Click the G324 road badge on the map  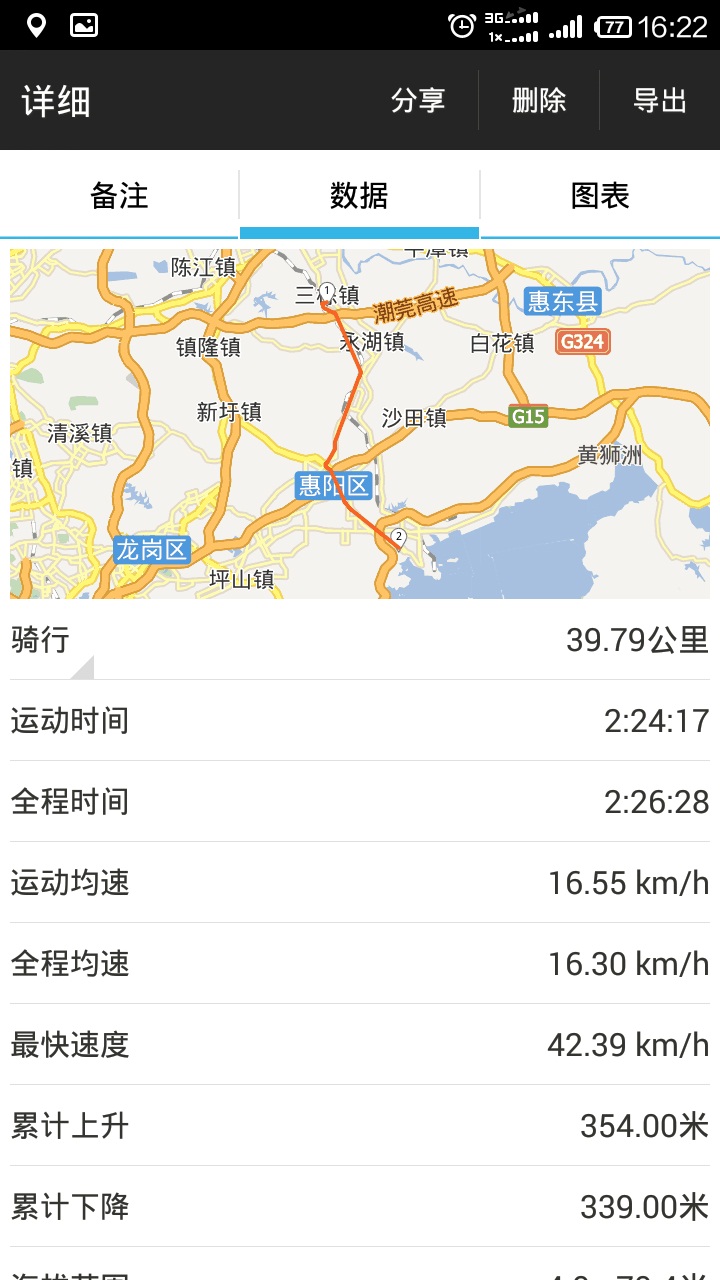(x=581, y=342)
